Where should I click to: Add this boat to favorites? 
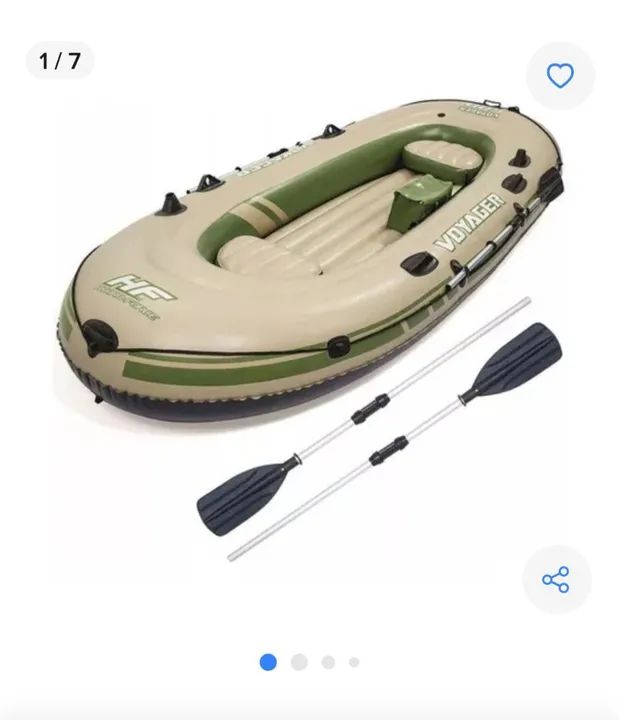tap(560, 76)
